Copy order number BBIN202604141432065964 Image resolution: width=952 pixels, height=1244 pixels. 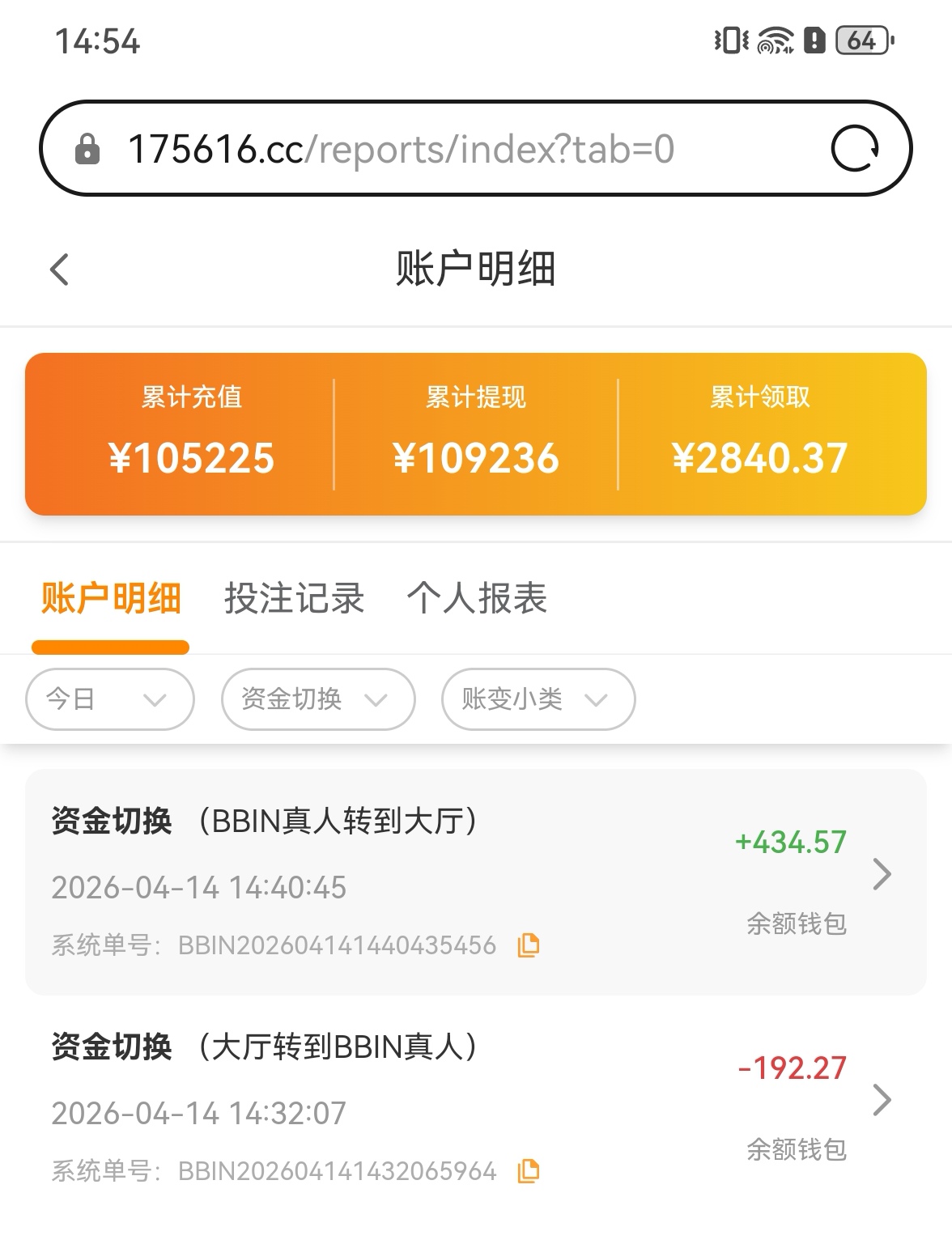[530, 1170]
